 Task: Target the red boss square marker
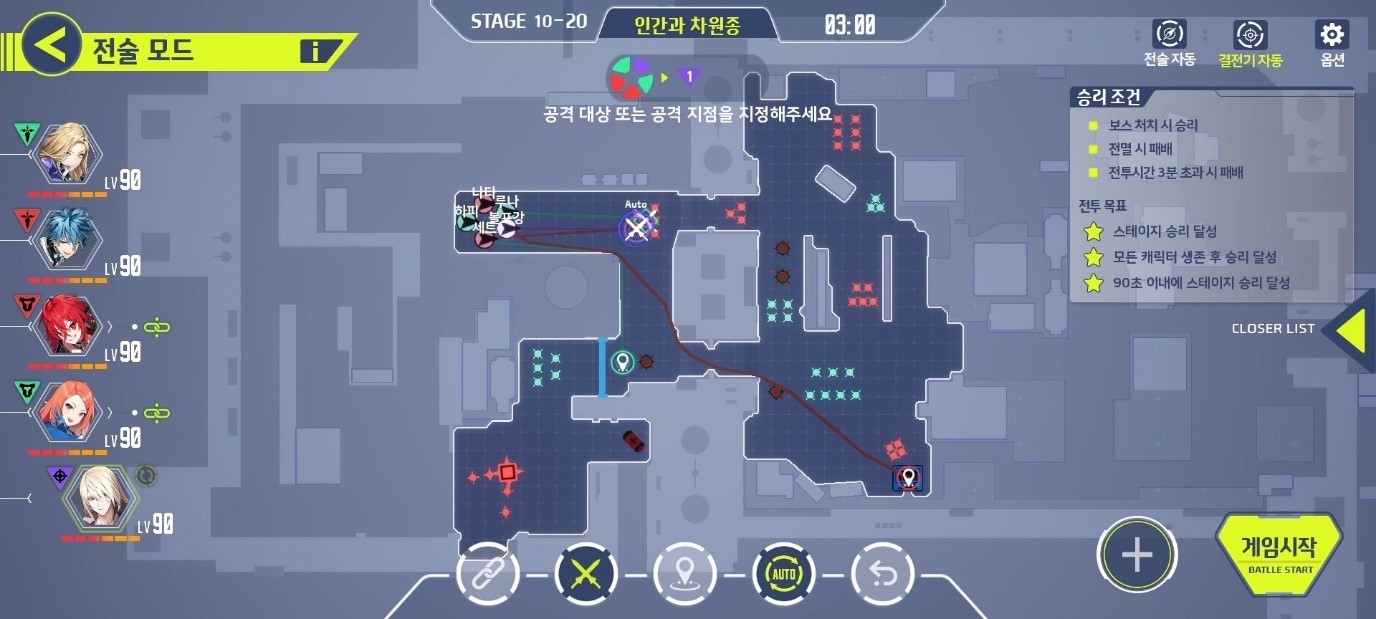point(507,472)
